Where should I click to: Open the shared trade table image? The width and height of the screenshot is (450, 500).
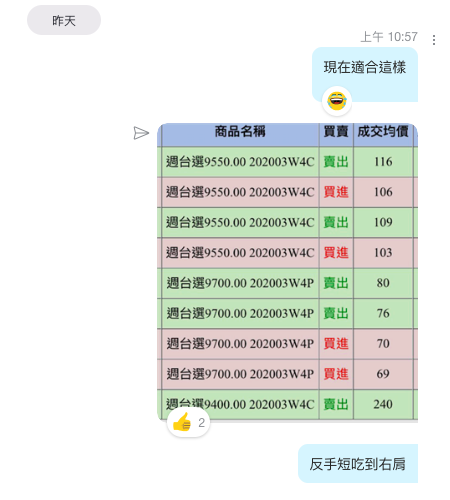[288, 271]
